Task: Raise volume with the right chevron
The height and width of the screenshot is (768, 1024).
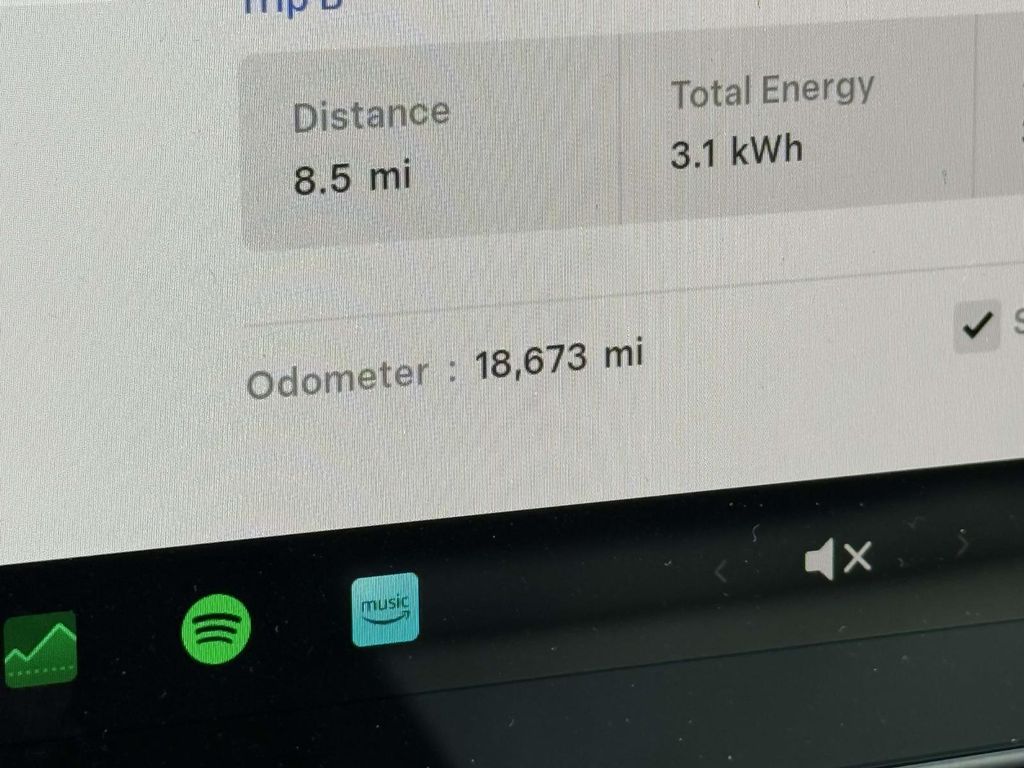Action: coord(962,545)
